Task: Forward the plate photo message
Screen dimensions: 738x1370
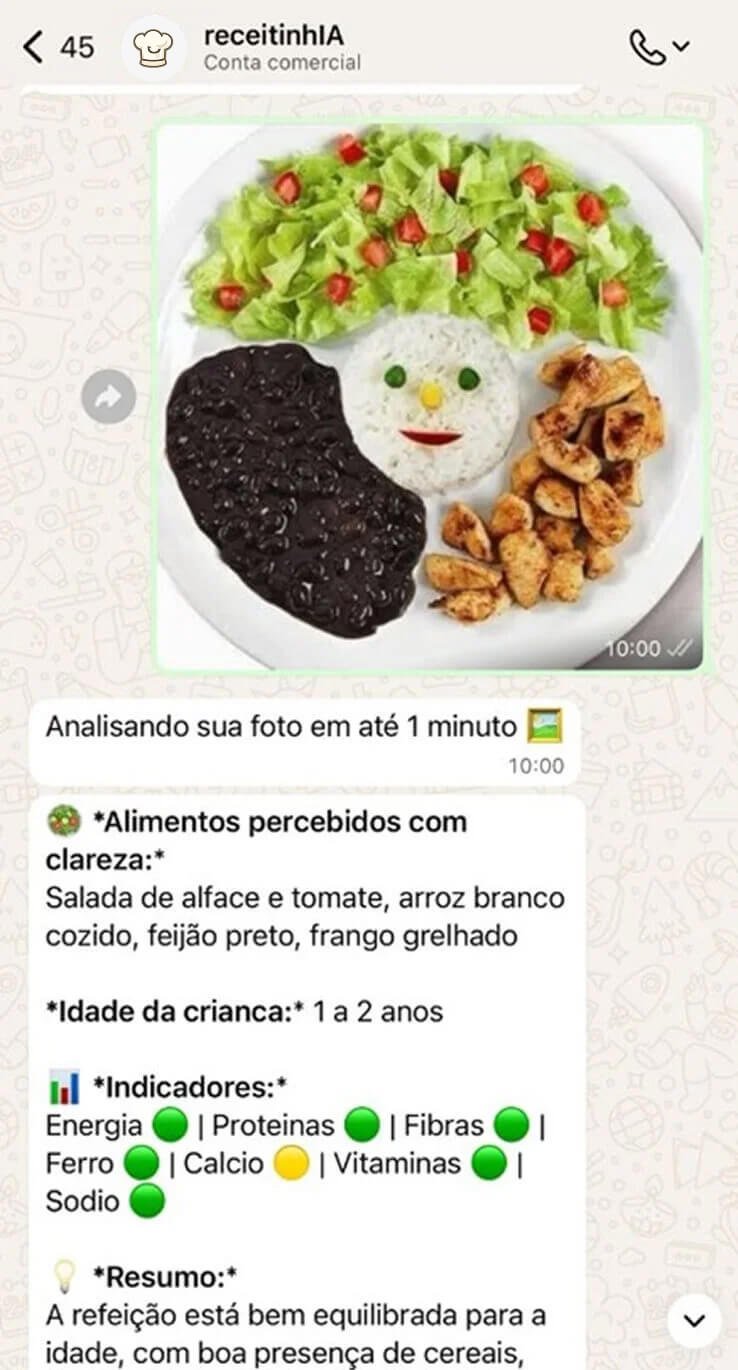Action: pyautogui.click(x=108, y=398)
